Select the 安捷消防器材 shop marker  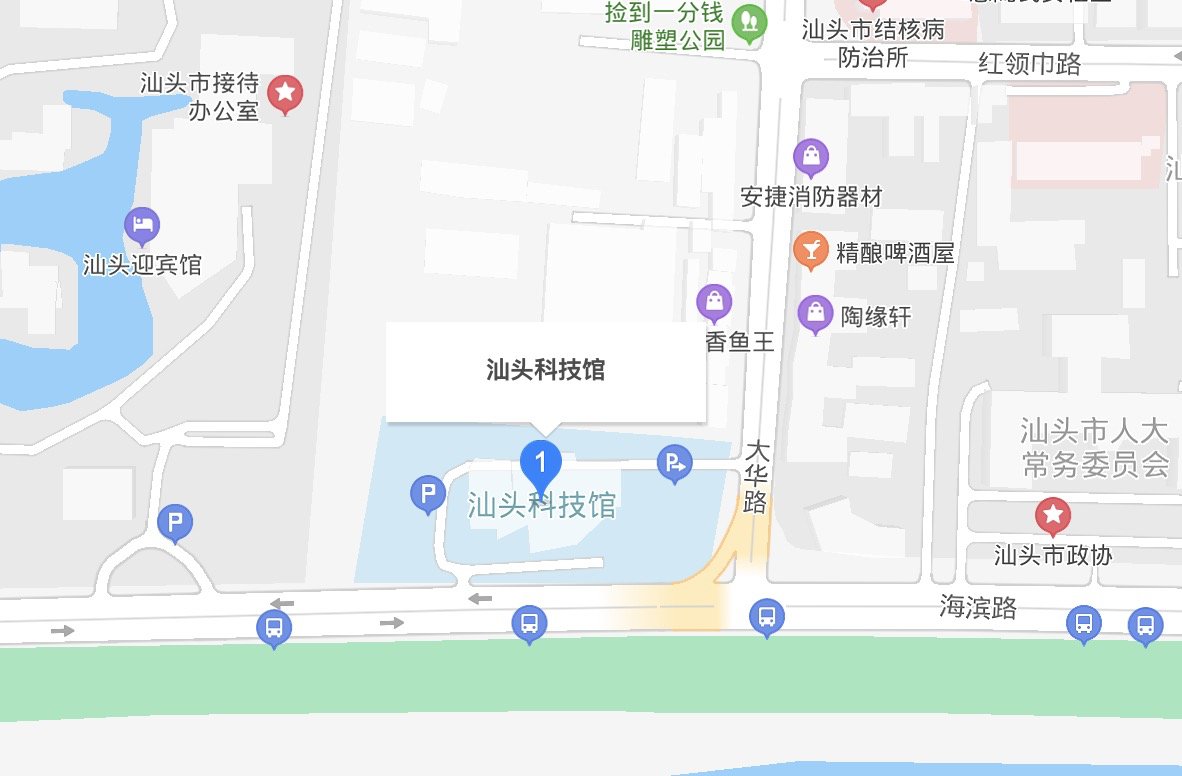point(811,156)
